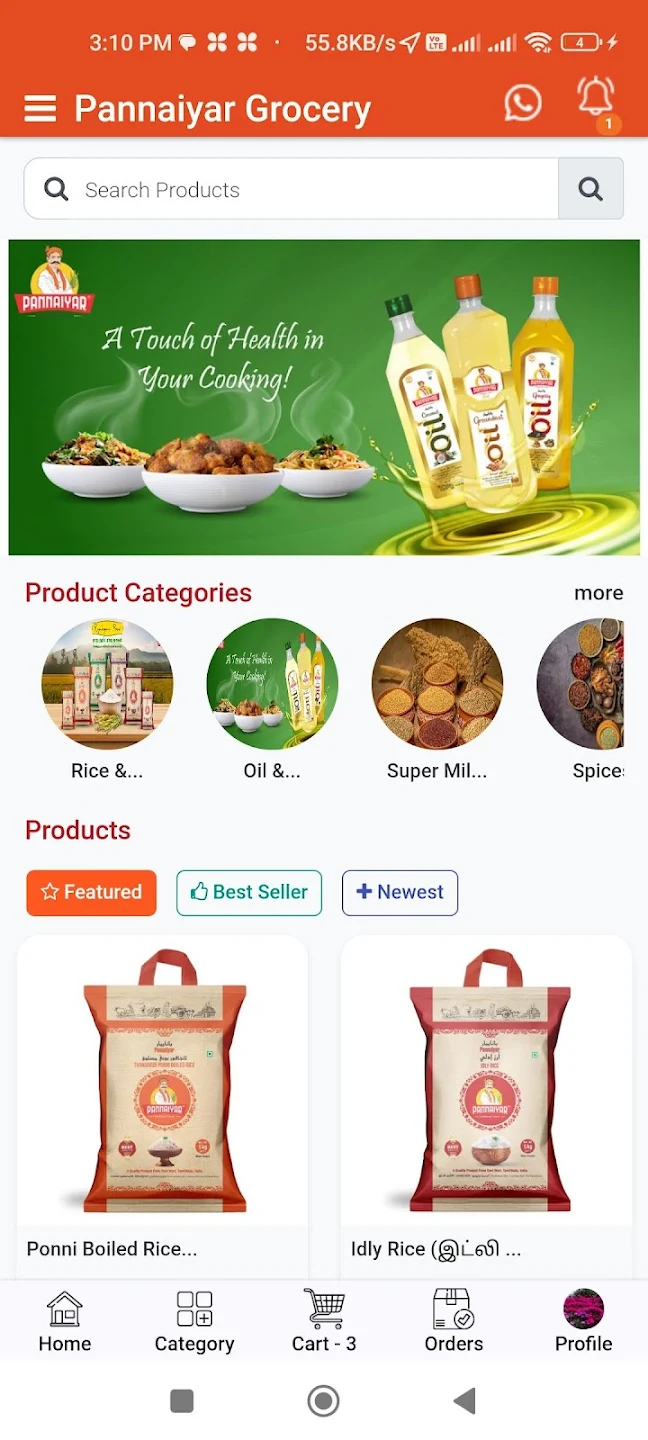This screenshot has width=648, height=1440.
Task: Open the Super Millets category
Action: pos(437,685)
